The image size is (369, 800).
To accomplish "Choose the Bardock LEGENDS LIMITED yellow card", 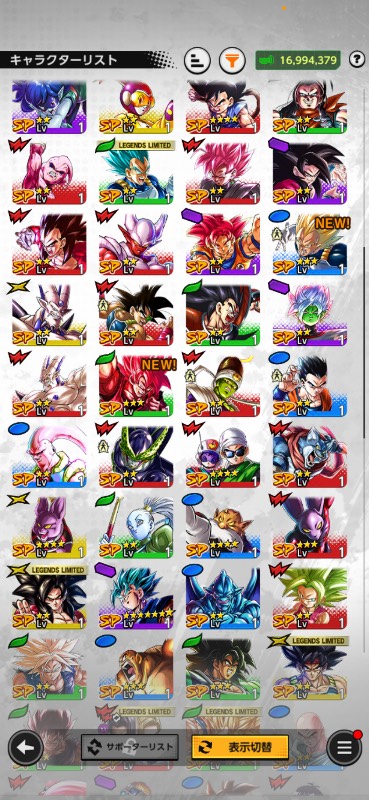I will (309, 668).
